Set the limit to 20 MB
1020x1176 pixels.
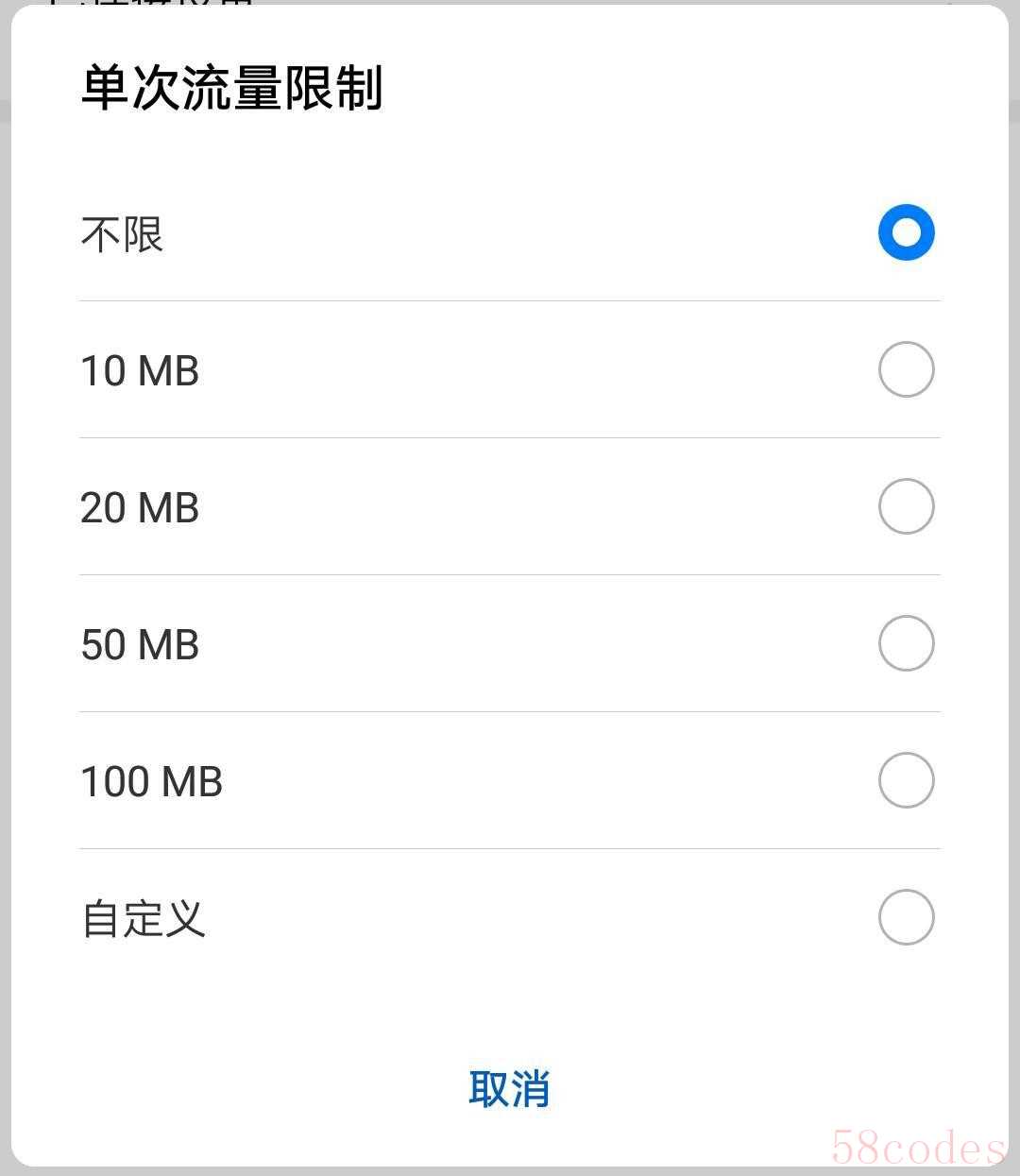click(x=905, y=506)
